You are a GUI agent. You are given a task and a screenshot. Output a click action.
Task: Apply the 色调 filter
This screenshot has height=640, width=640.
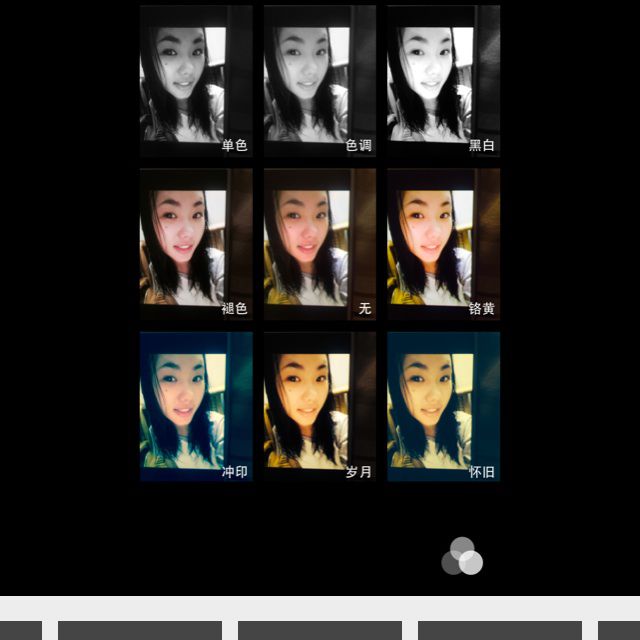coord(320,81)
